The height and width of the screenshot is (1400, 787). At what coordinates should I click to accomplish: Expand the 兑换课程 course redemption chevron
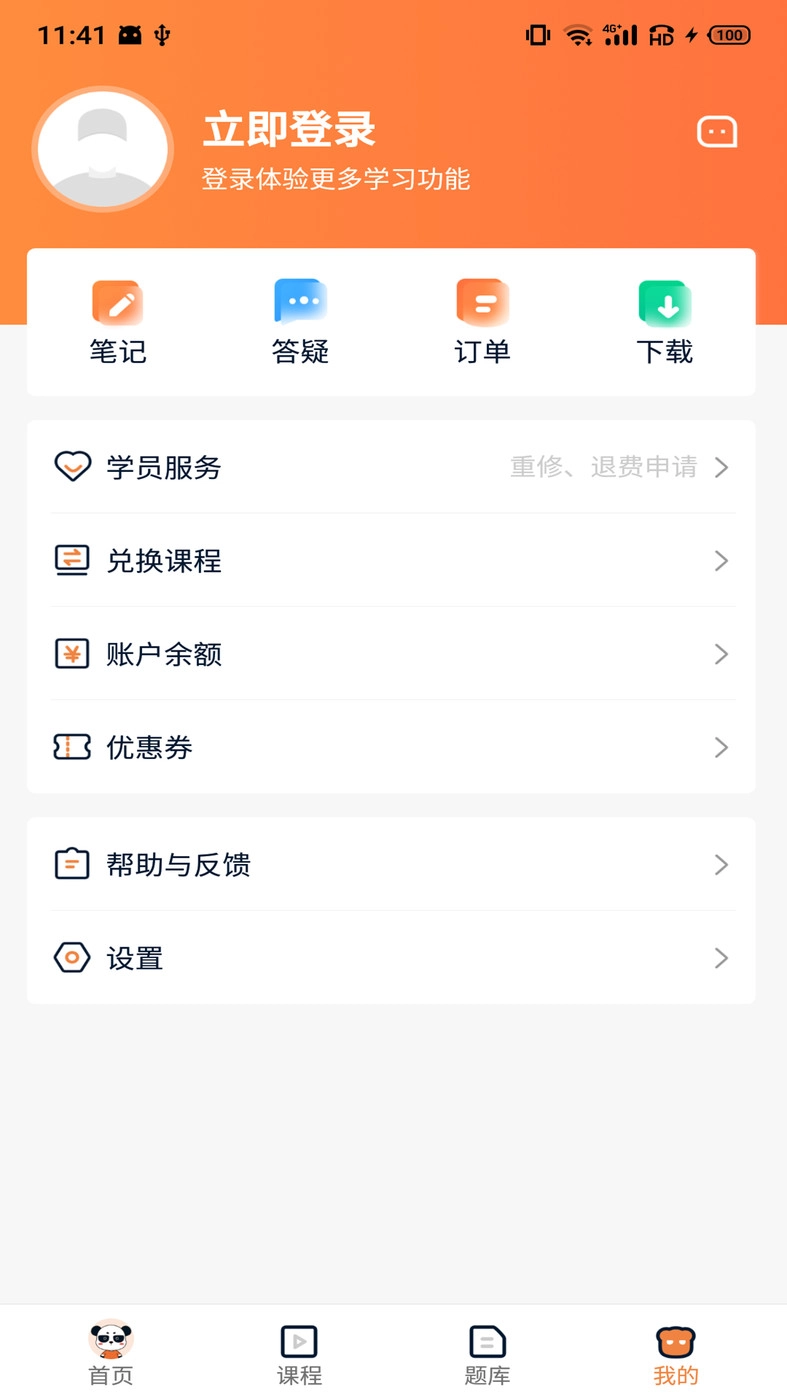coord(721,561)
